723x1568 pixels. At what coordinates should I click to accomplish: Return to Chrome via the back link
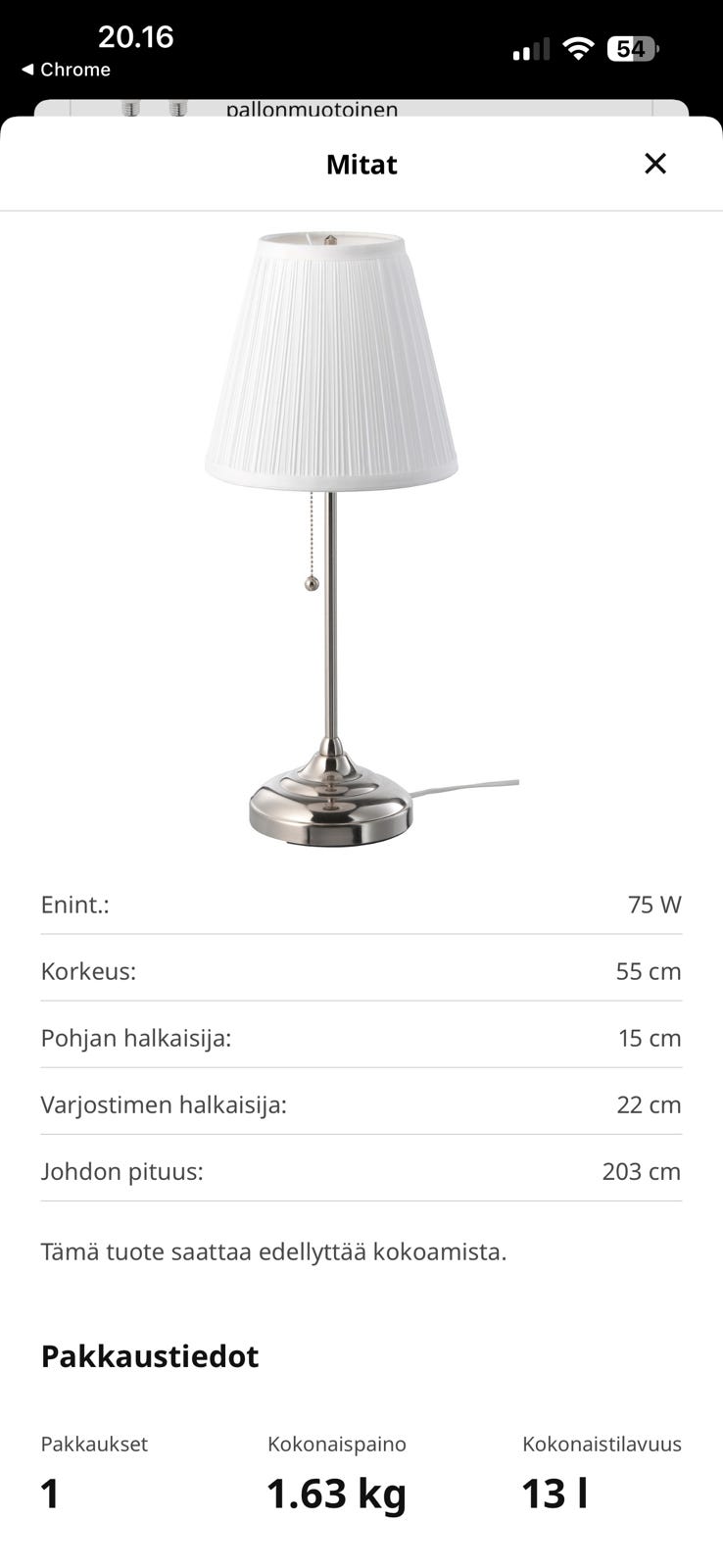click(65, 70)
